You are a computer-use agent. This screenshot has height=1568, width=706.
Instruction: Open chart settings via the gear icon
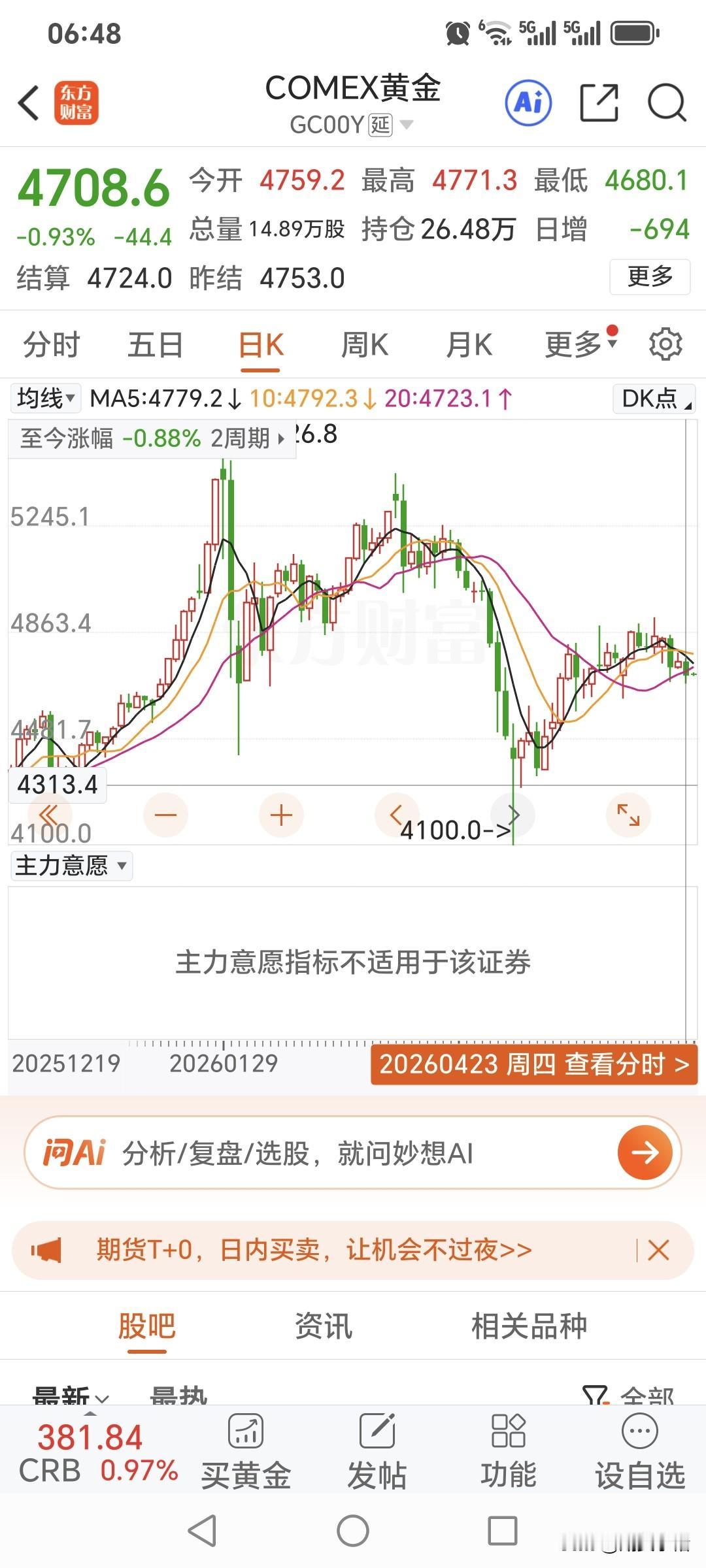pyautogui.click(x=666, y=344)
